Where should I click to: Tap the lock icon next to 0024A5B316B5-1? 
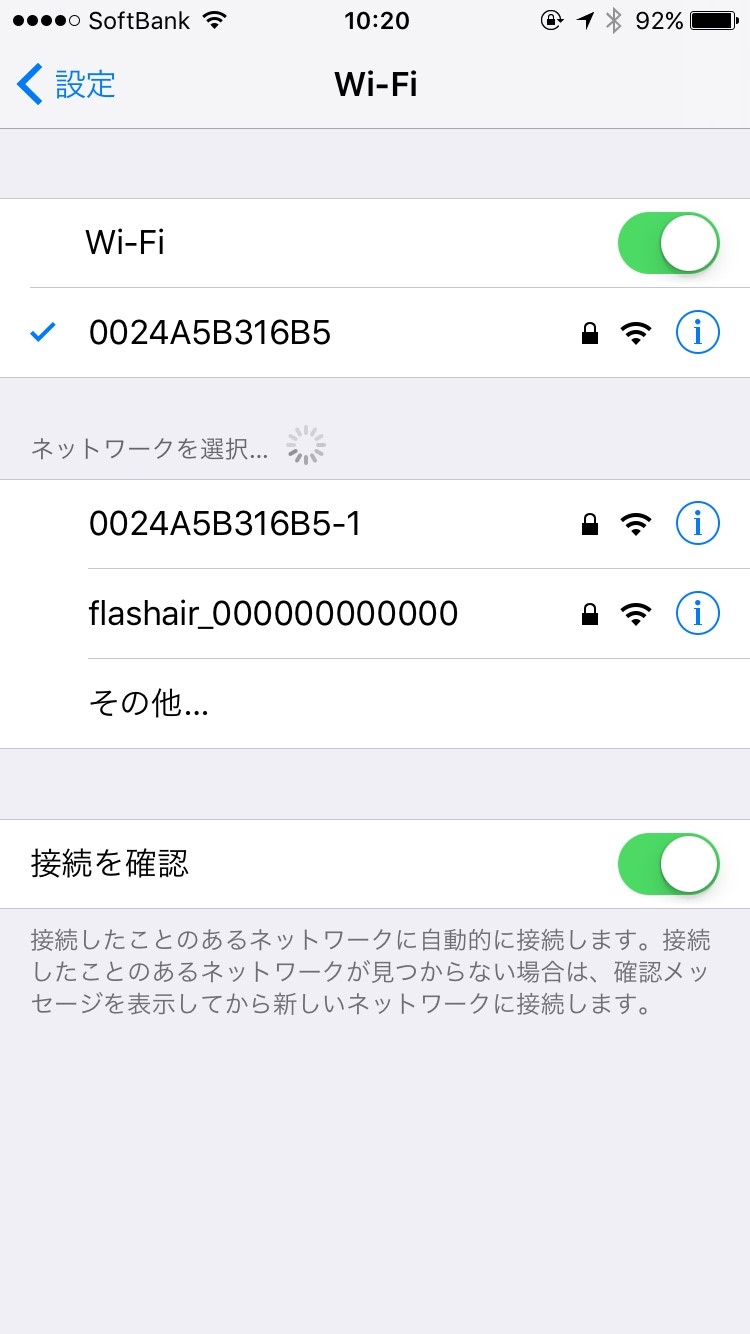pos(589,522)
